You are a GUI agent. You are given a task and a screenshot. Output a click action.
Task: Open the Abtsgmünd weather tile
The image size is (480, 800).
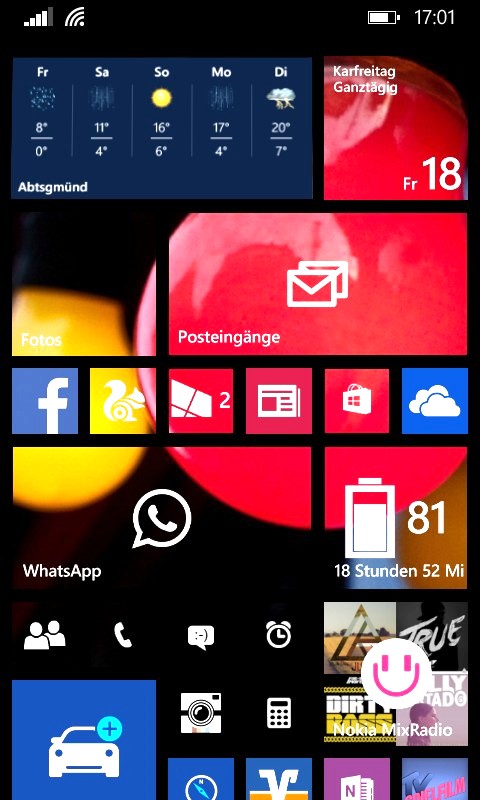point(162,128)
